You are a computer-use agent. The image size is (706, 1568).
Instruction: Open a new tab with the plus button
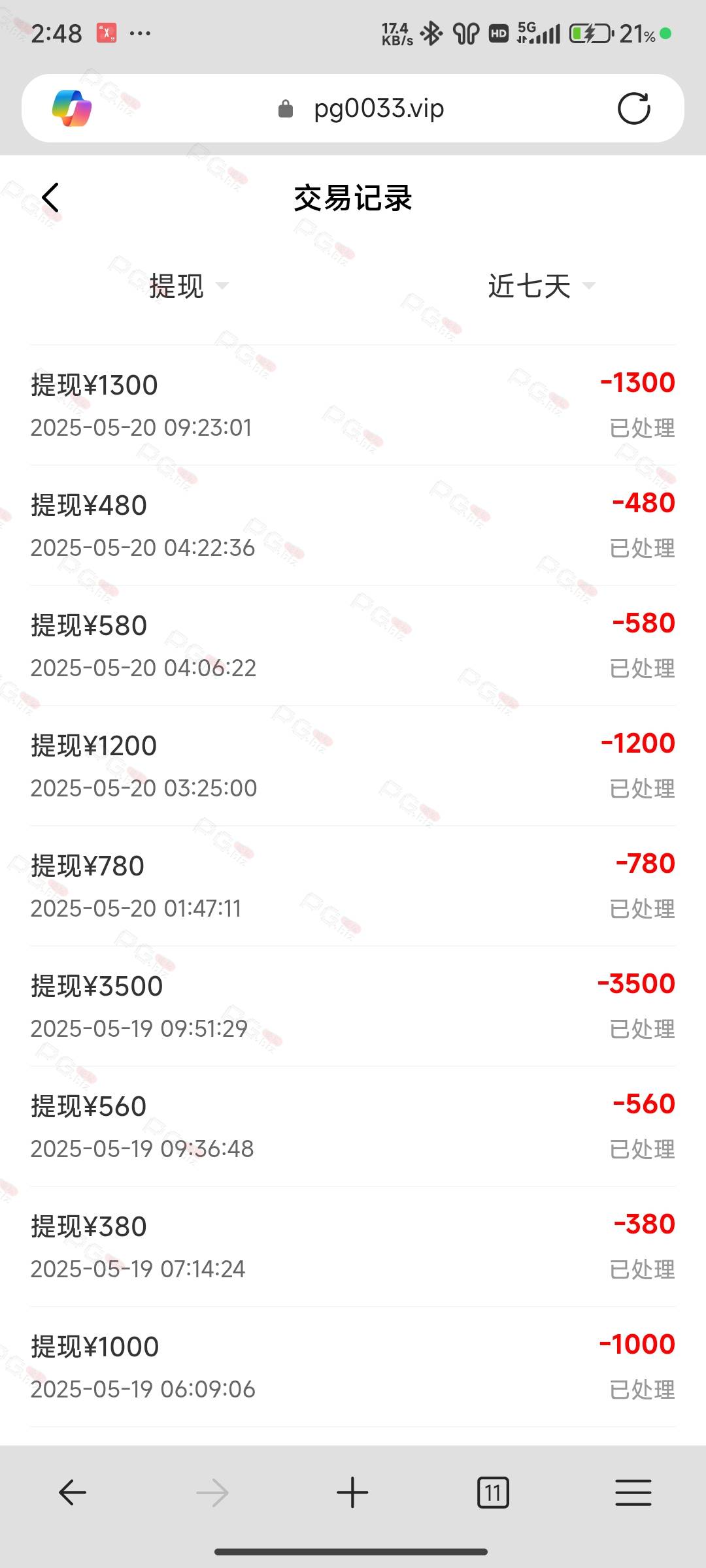pos(352,1492)
